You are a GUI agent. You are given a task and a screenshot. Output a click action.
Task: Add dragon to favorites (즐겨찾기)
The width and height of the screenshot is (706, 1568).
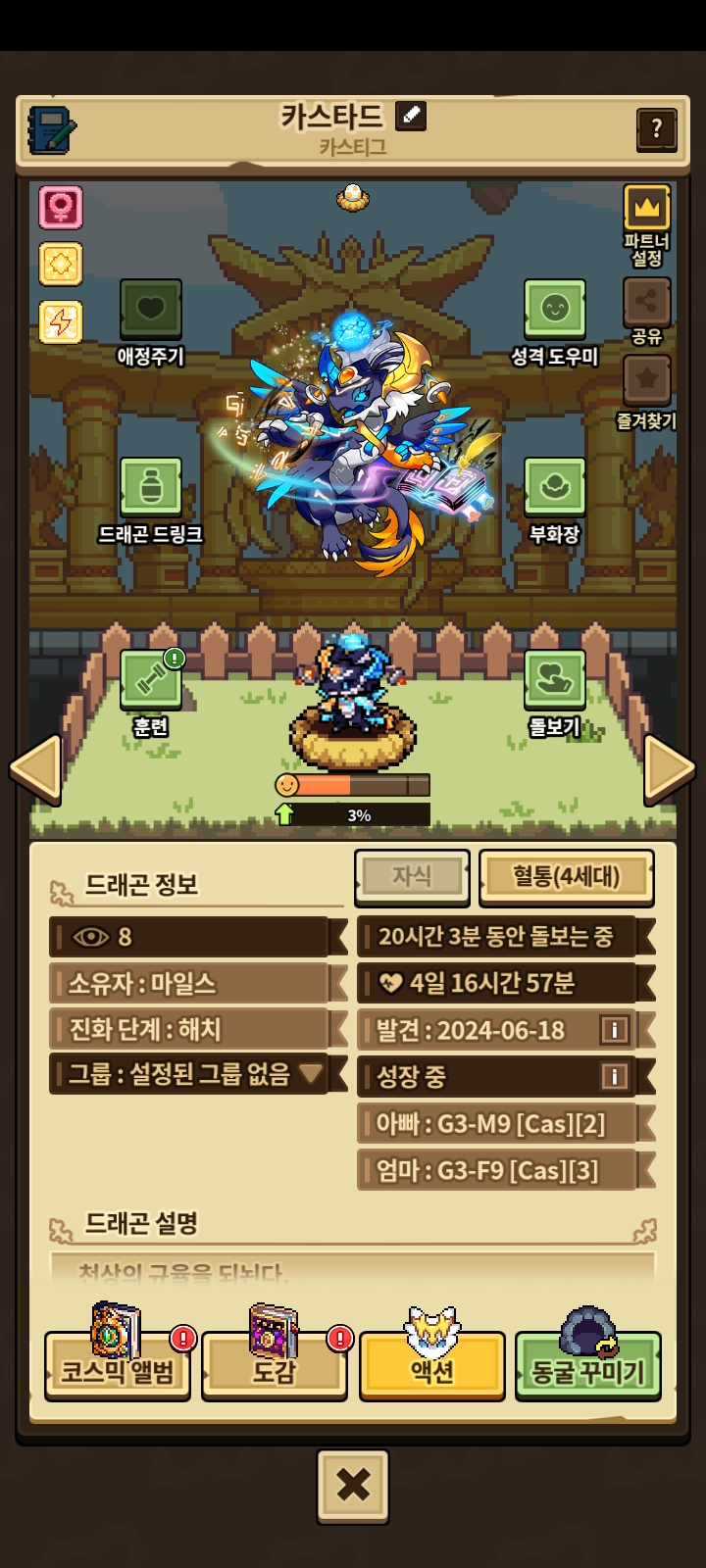click(x=646, y=381)
